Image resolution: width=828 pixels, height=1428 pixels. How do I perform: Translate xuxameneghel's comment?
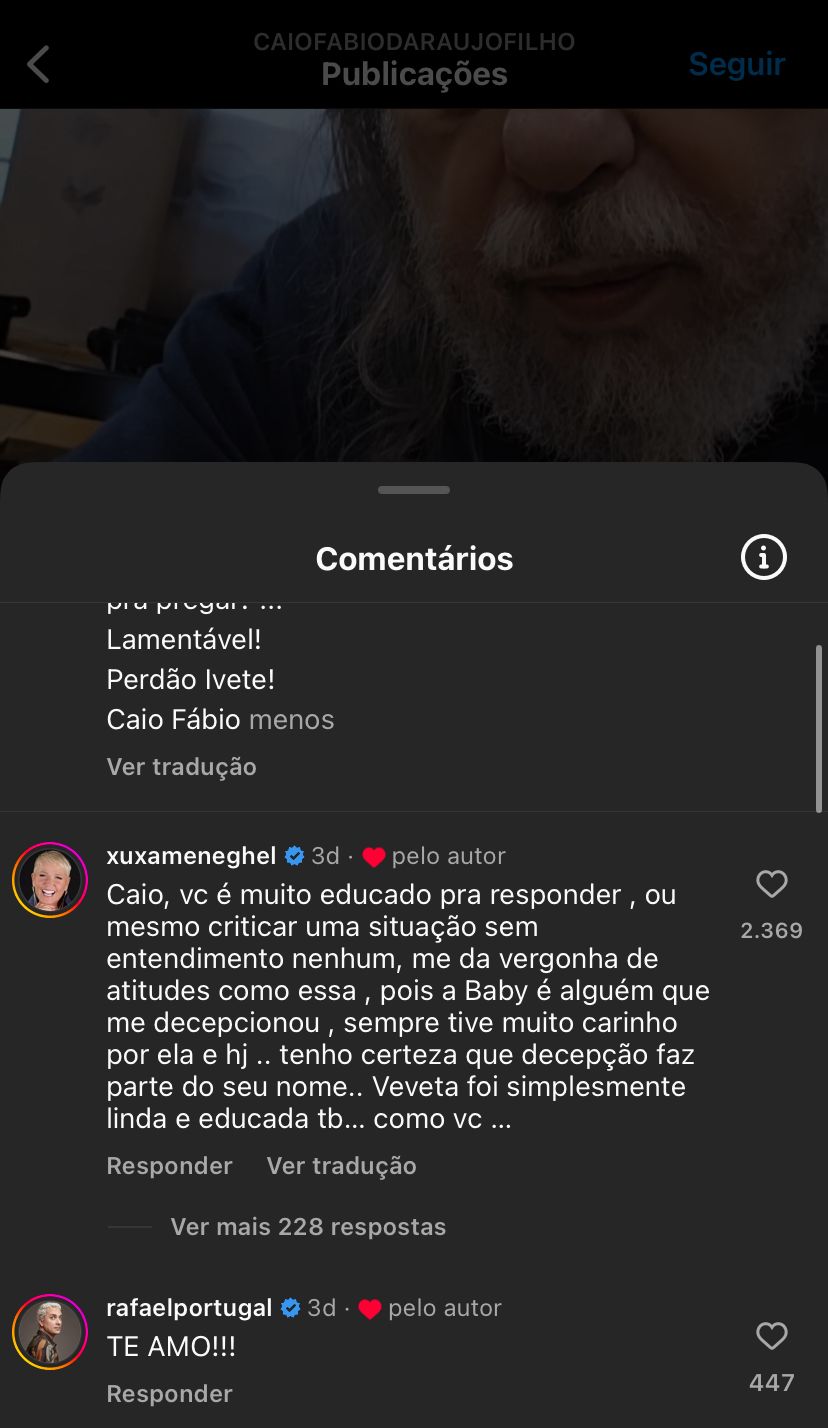point(341,1165)
